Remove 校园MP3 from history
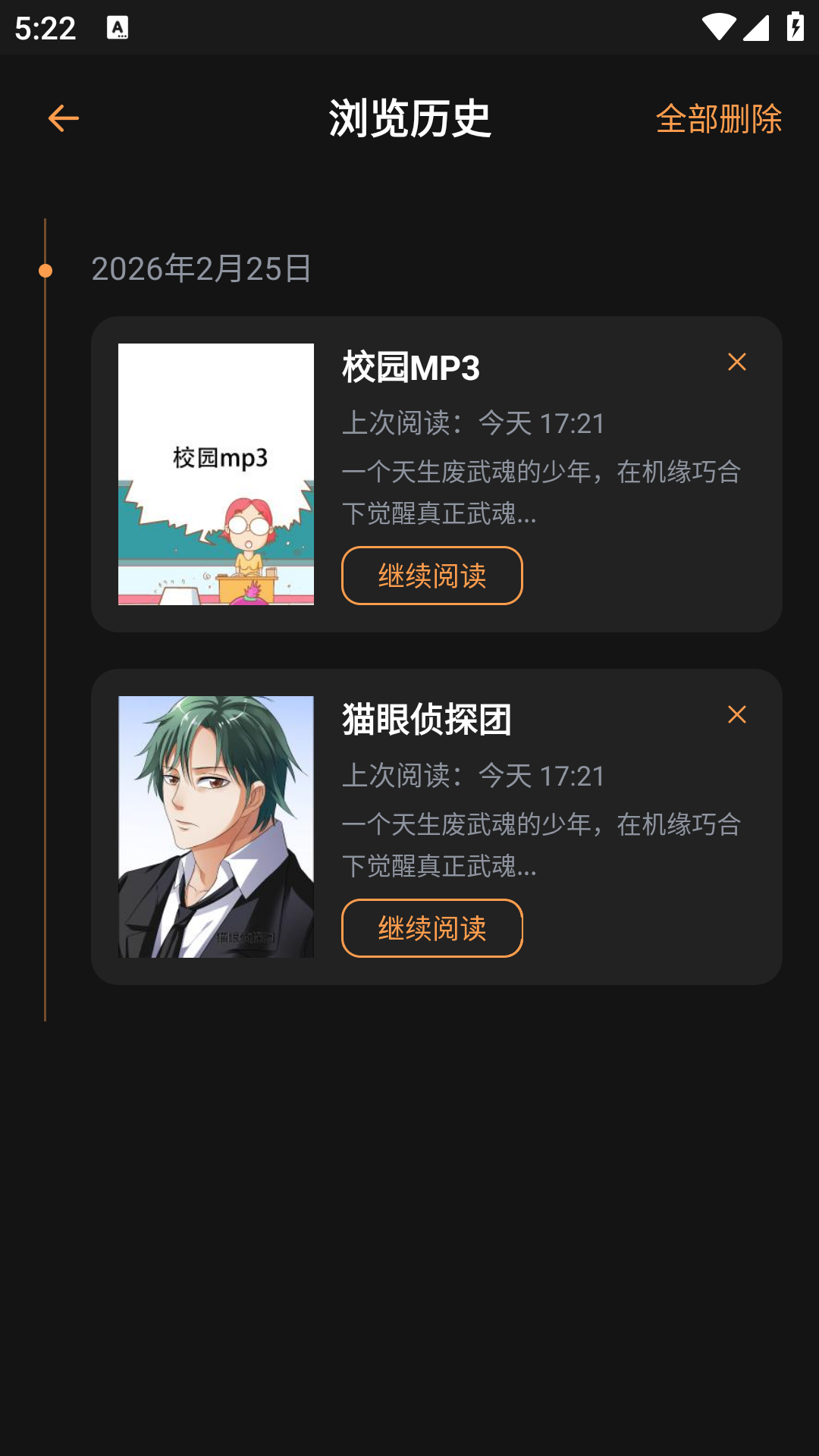 tap(736, 362)
